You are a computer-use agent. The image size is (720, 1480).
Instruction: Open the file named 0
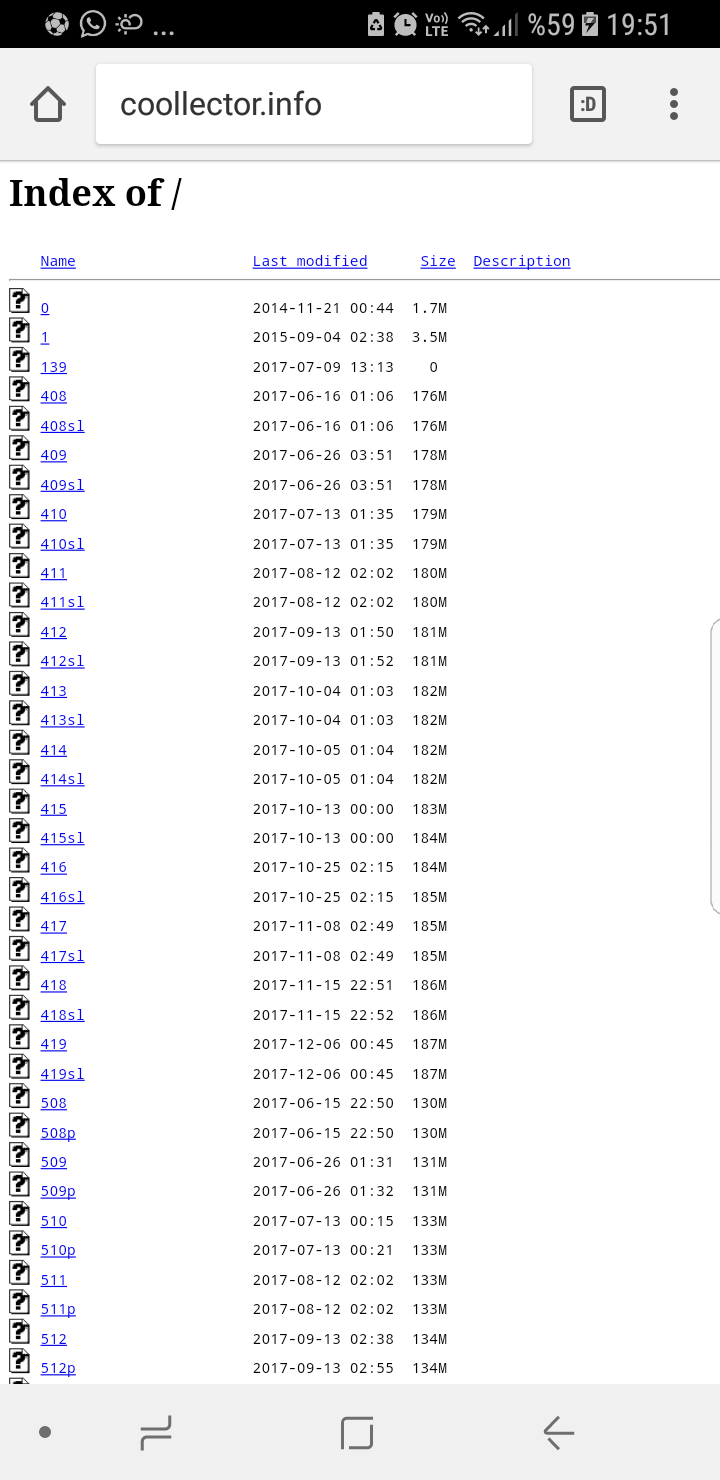coord(45,308)
